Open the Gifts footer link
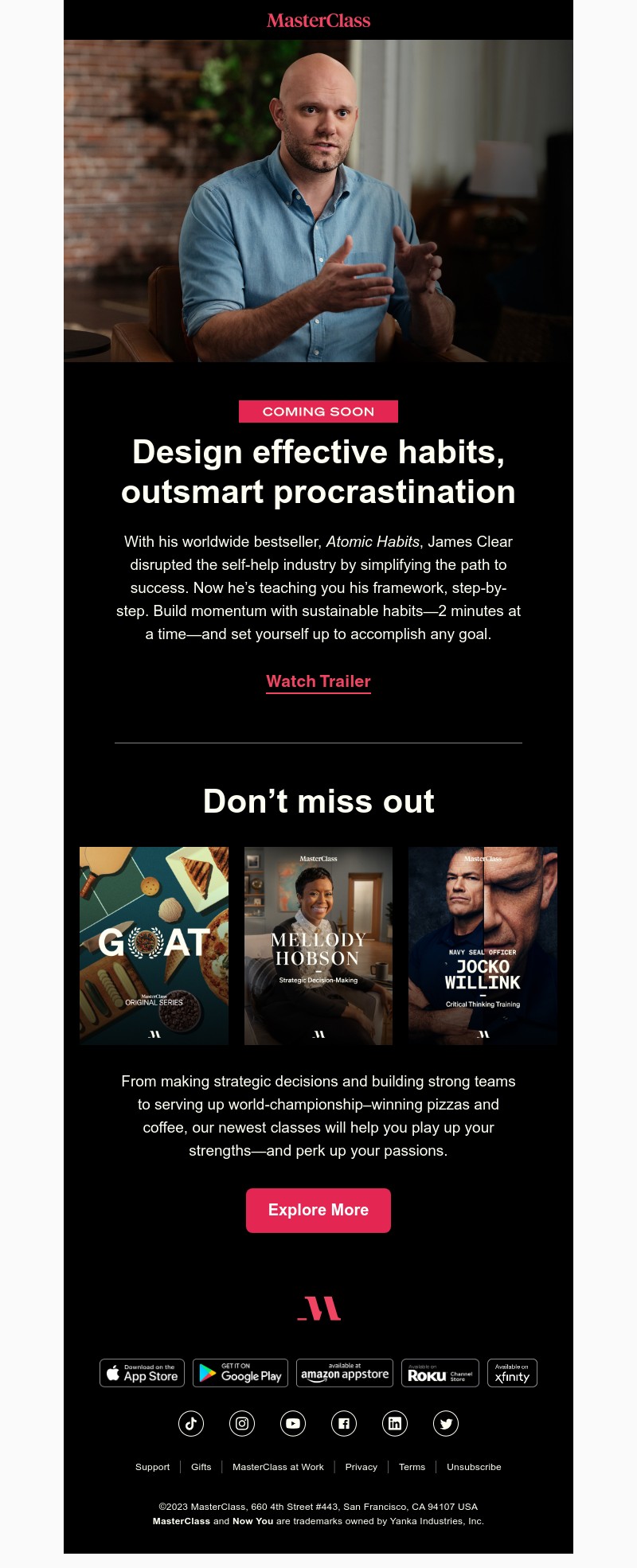Viewport: 637px width, 1568px height. pos(201,1467)
